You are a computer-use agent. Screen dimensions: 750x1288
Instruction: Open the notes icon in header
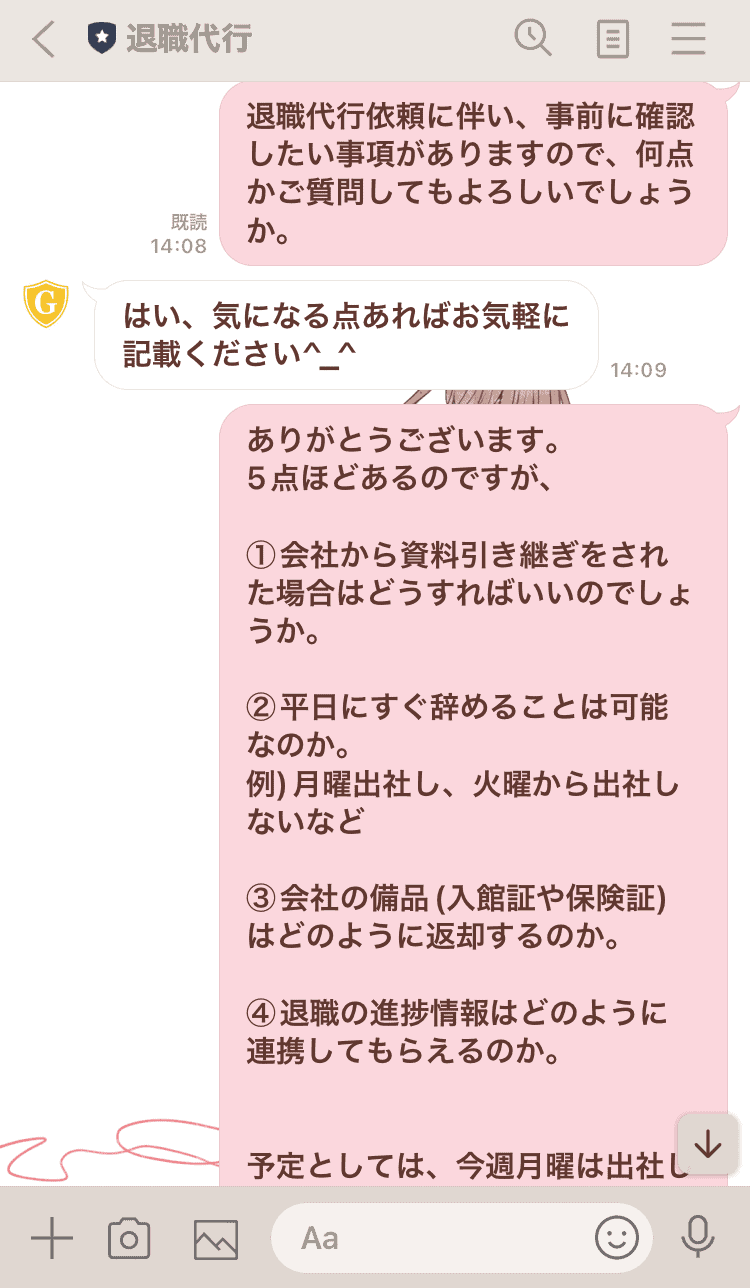[x=612, y=40]
